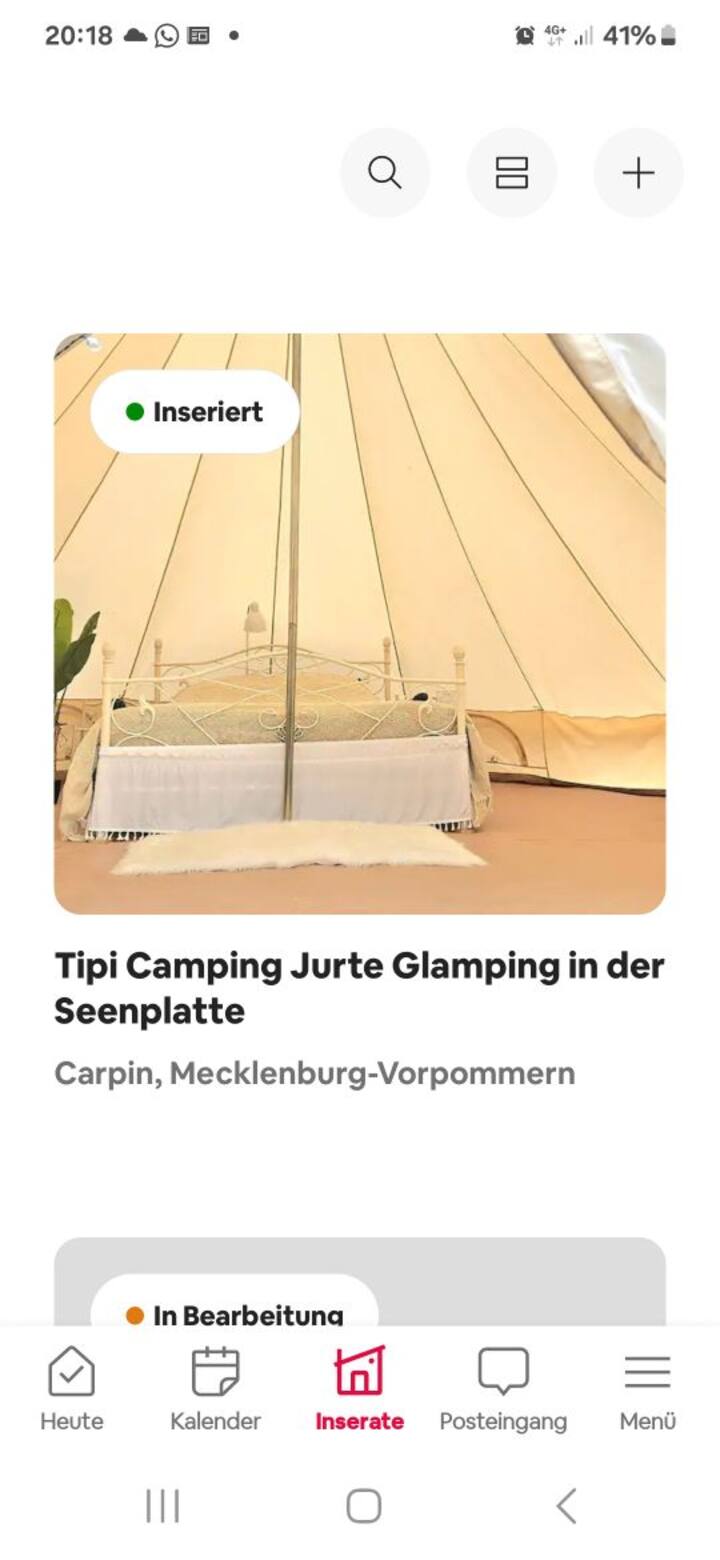Go back with the system back button
The width and height of the screenshot is (720, 1560).
pyautogui.click(x=566, y=1506)
